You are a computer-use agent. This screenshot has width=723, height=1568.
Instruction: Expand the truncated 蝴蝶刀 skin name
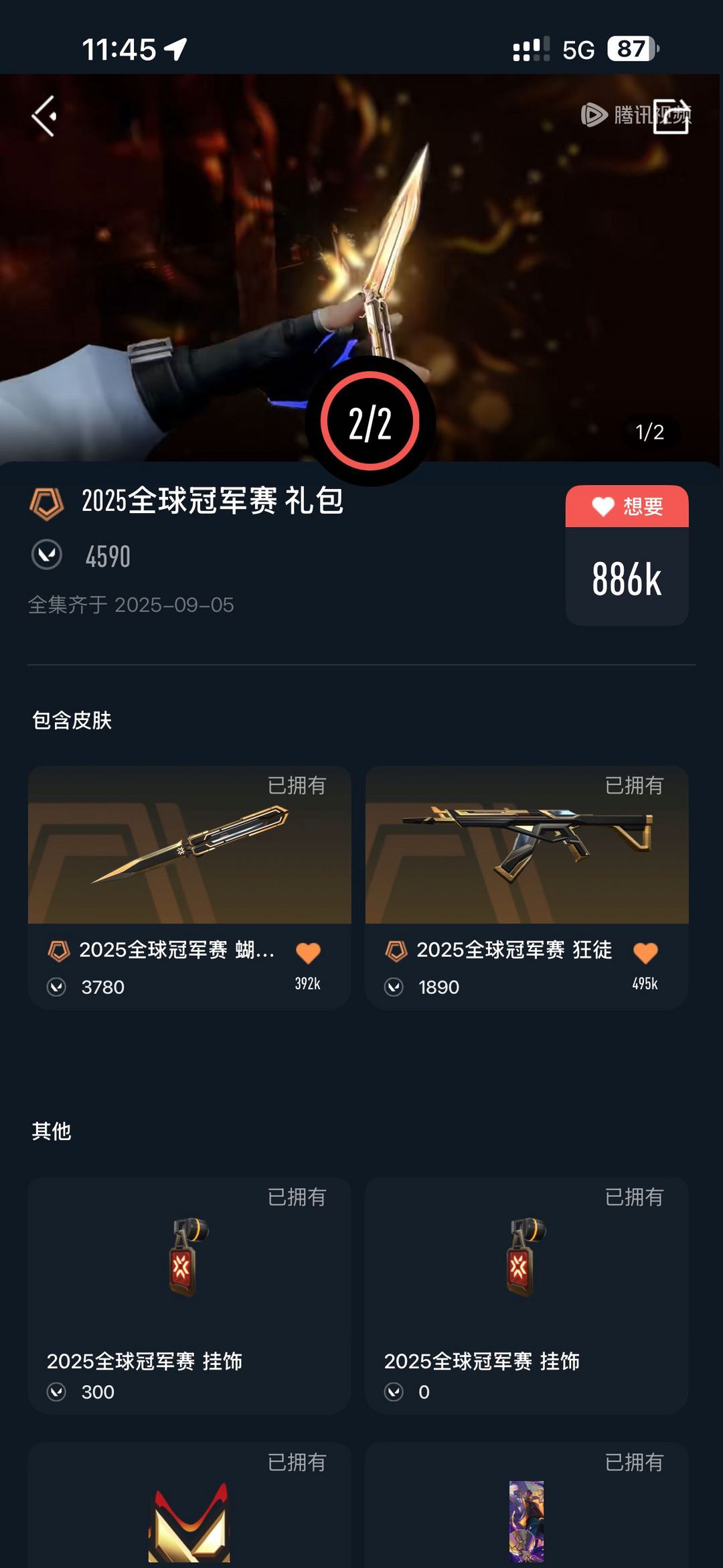[177, 950]
